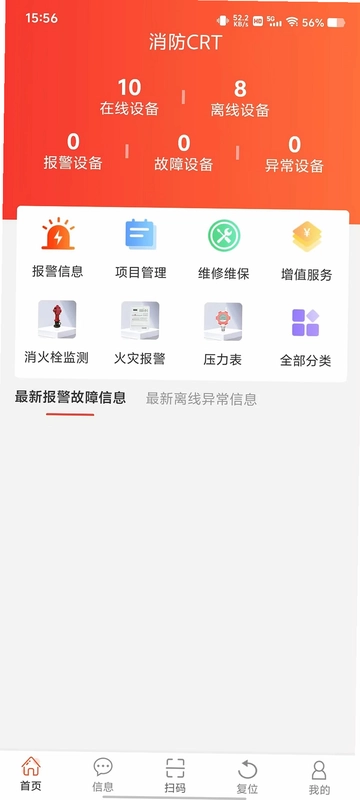Viewport: 360px width, 800px height.
Task: View 离线设备 offline devices list
Action: (x=240, y=98)
